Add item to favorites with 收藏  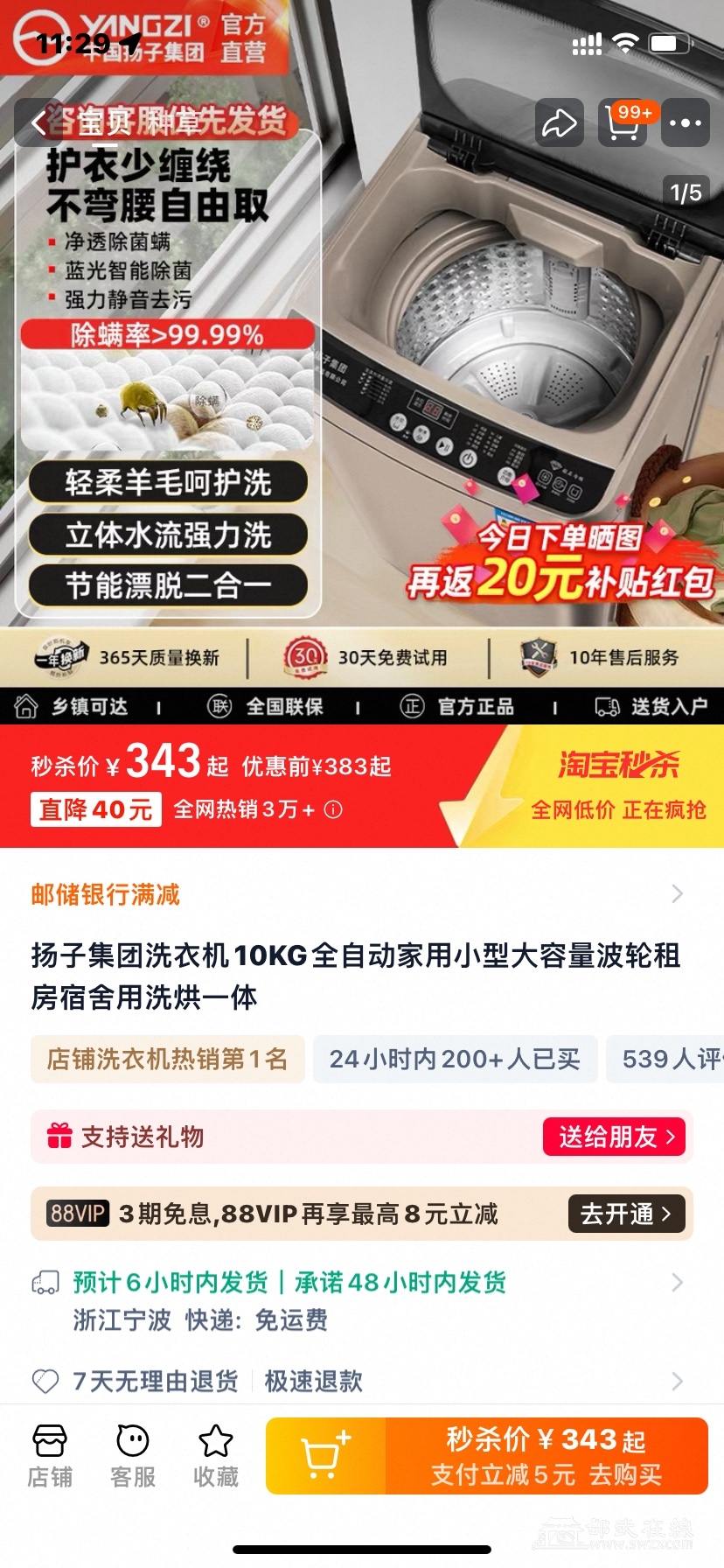[215, 1456]
